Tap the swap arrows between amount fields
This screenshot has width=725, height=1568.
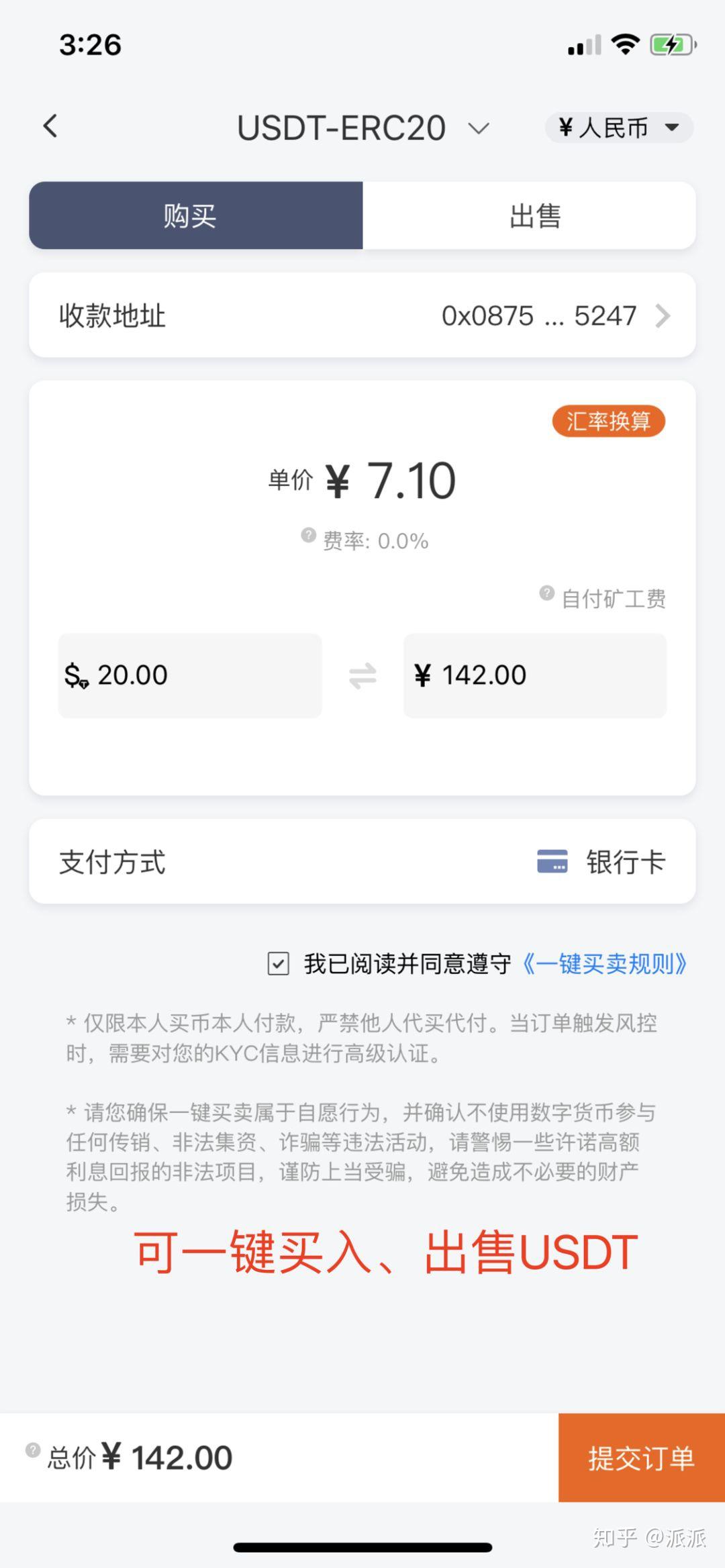(x=362, y=675)
